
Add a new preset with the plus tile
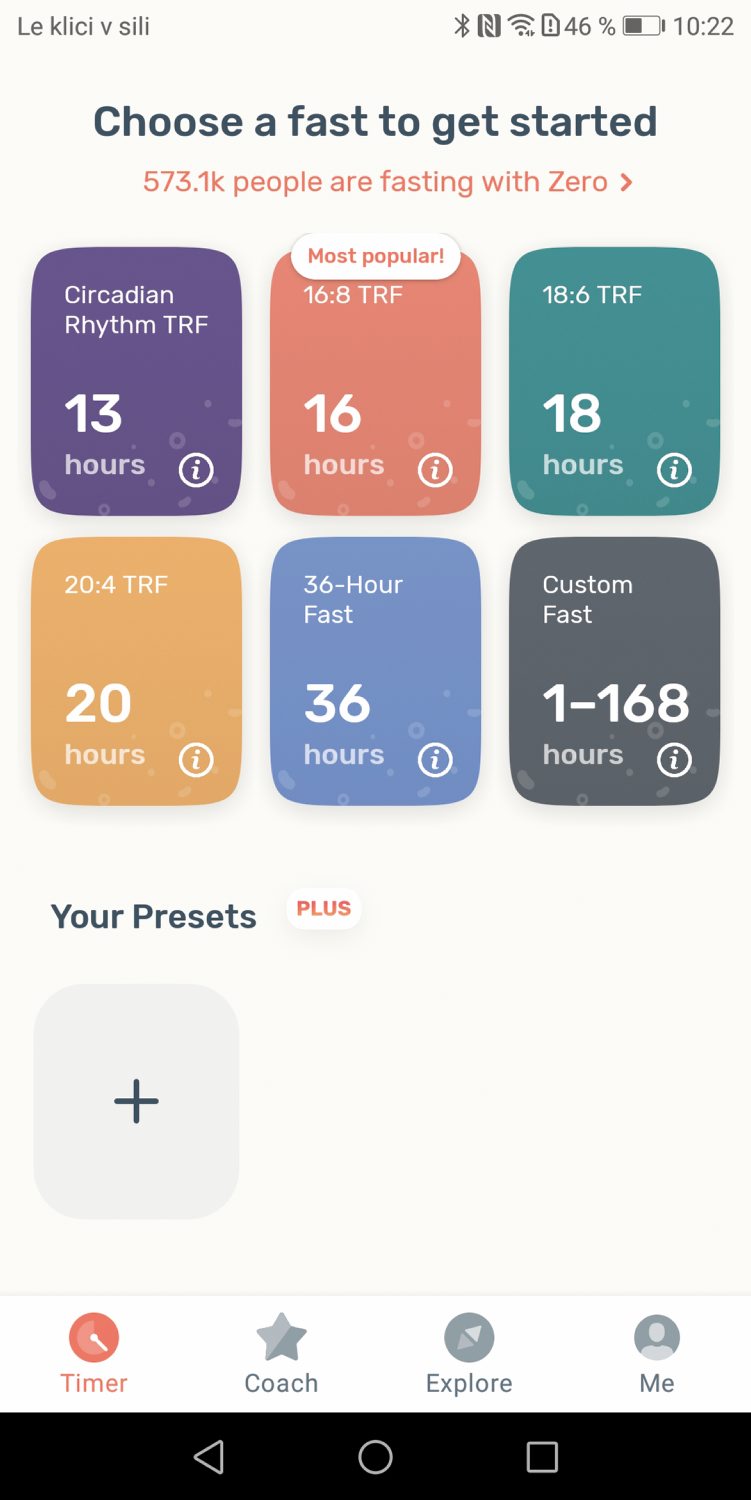[x=136, y=1101]
